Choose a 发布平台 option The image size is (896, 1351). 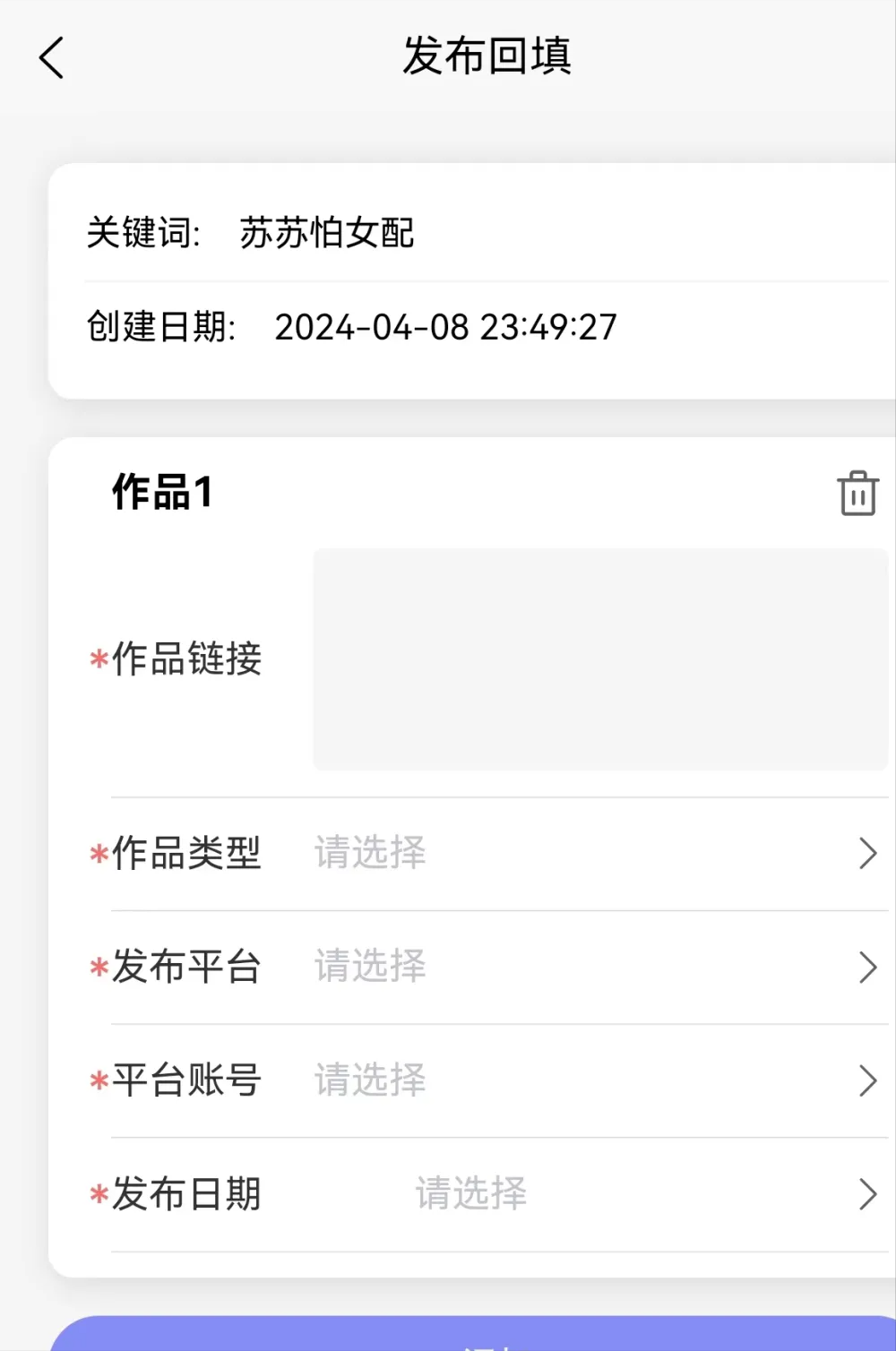click(591, 967)
